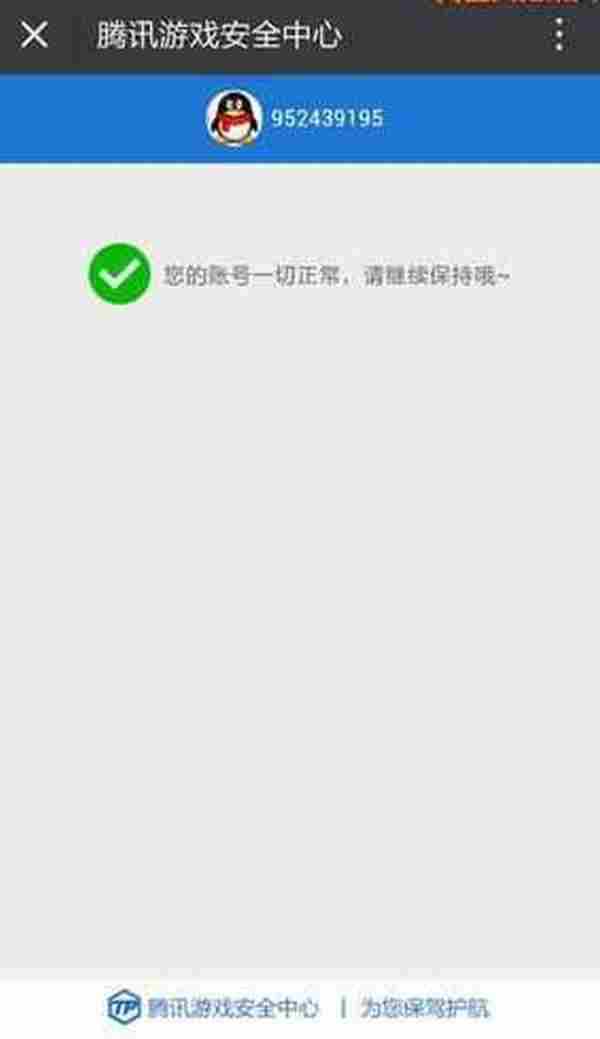The width and height of the screenshot is (600, 1039).
Task: Close the 腾讯游戏安全中心 page
Action: (x=34, y=36)
